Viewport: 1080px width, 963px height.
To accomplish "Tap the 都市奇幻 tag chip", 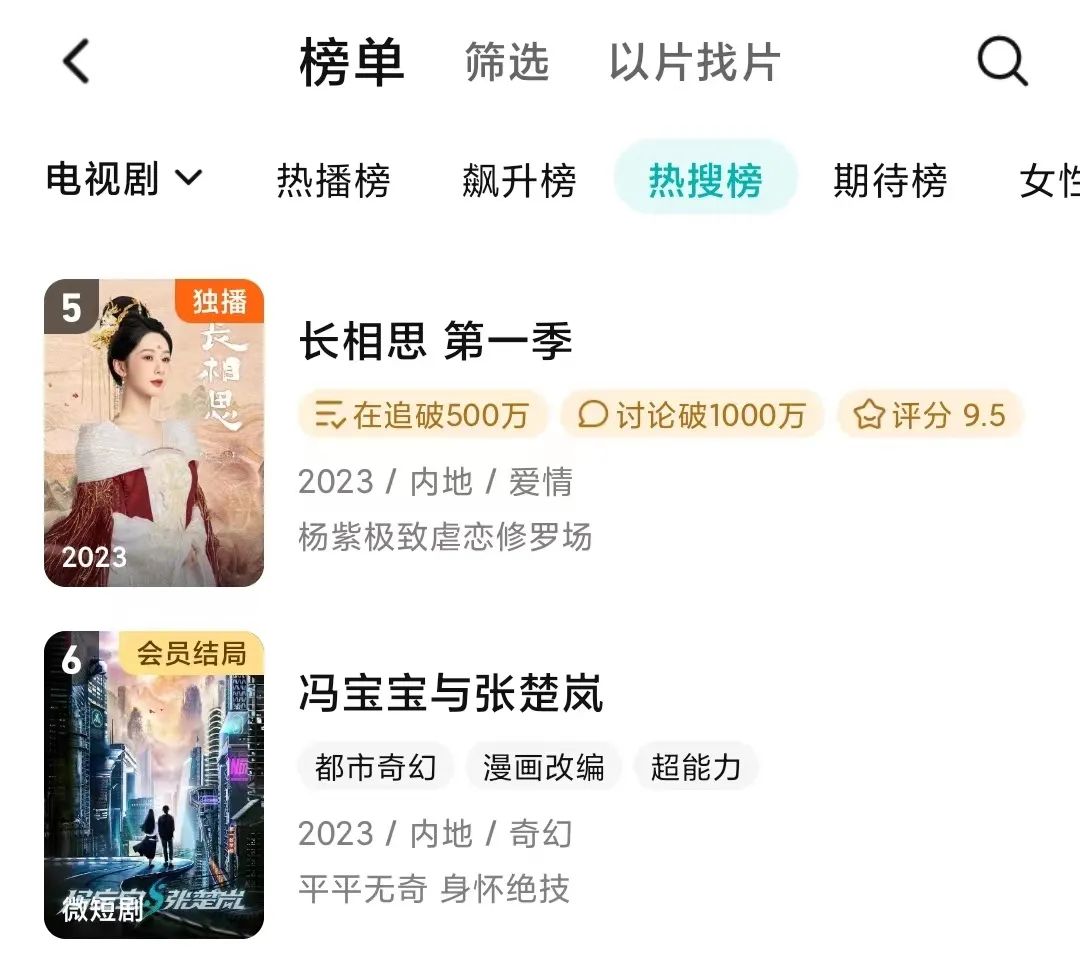I will [375, 767].
